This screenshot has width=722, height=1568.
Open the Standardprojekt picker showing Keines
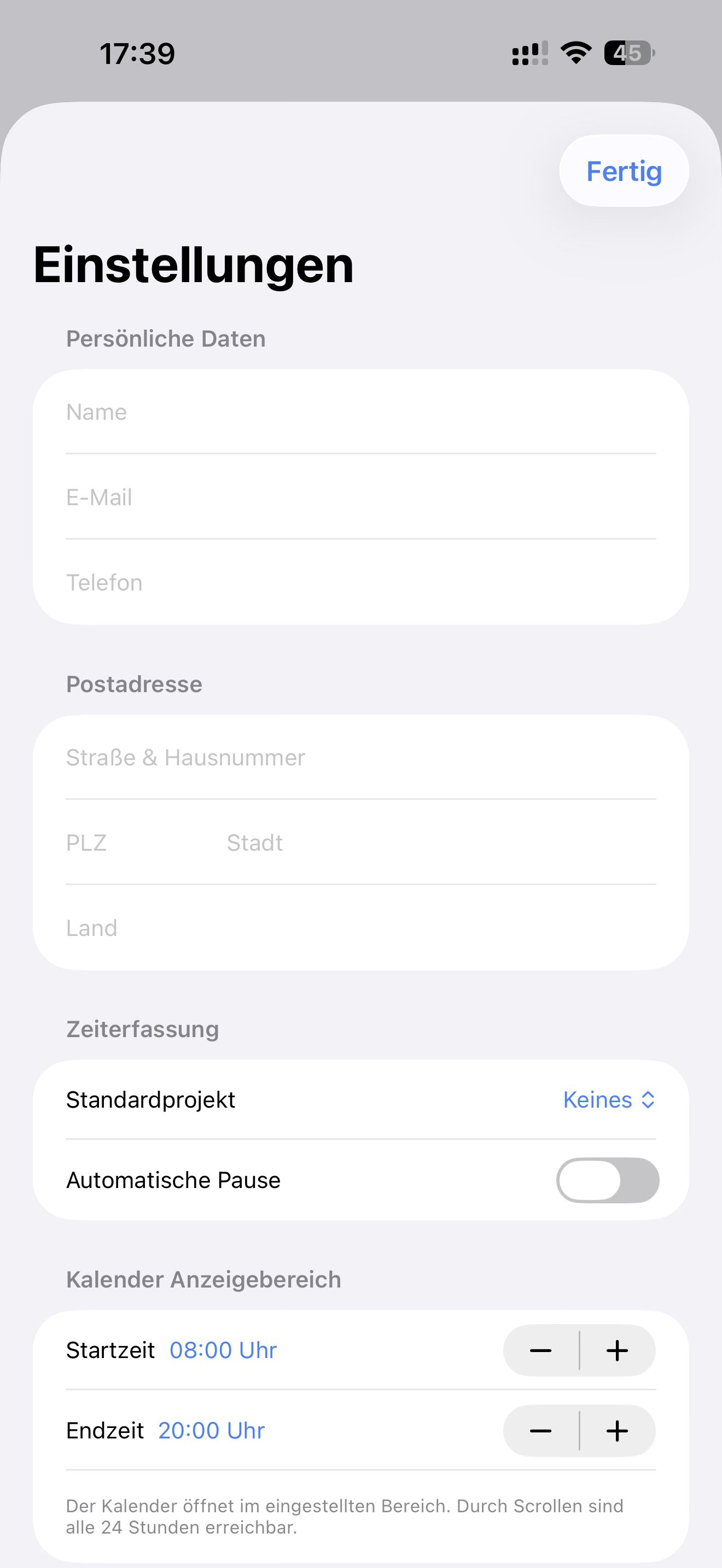click(x=608, y=1100)
